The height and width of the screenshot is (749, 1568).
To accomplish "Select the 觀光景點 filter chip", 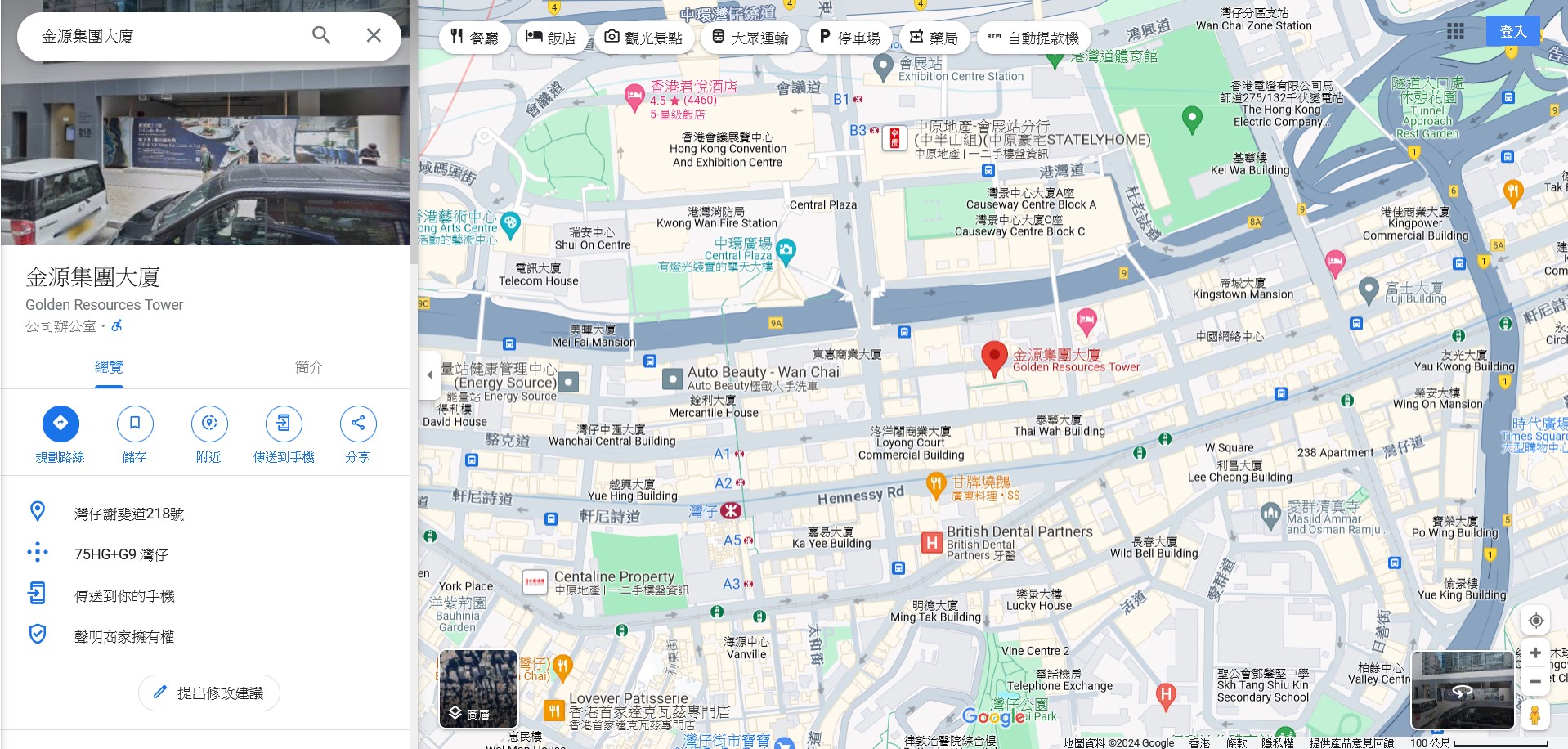I will point(643,38).
